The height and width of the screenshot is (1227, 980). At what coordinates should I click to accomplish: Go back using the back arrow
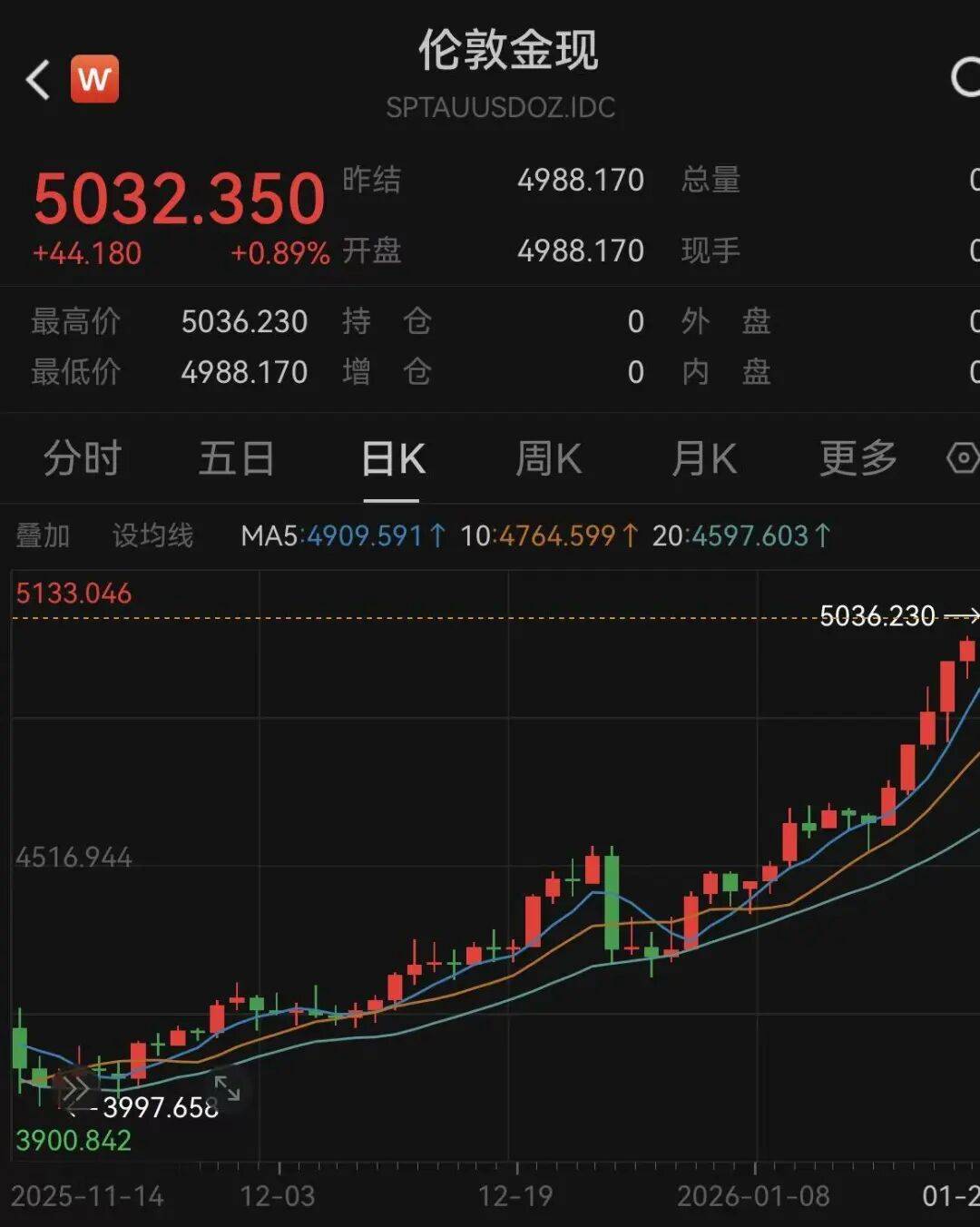pos(38,80)
